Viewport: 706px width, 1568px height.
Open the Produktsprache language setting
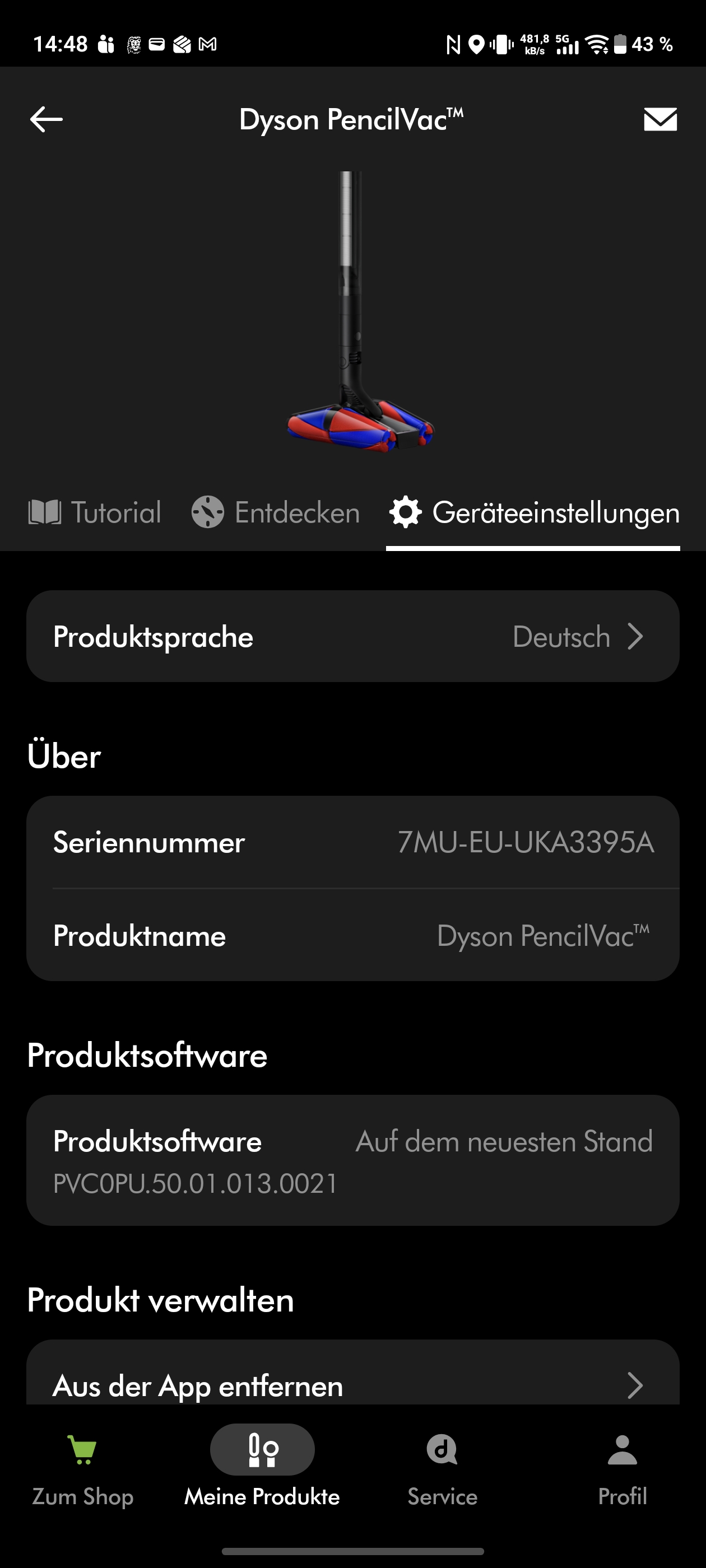pos(352,637)
